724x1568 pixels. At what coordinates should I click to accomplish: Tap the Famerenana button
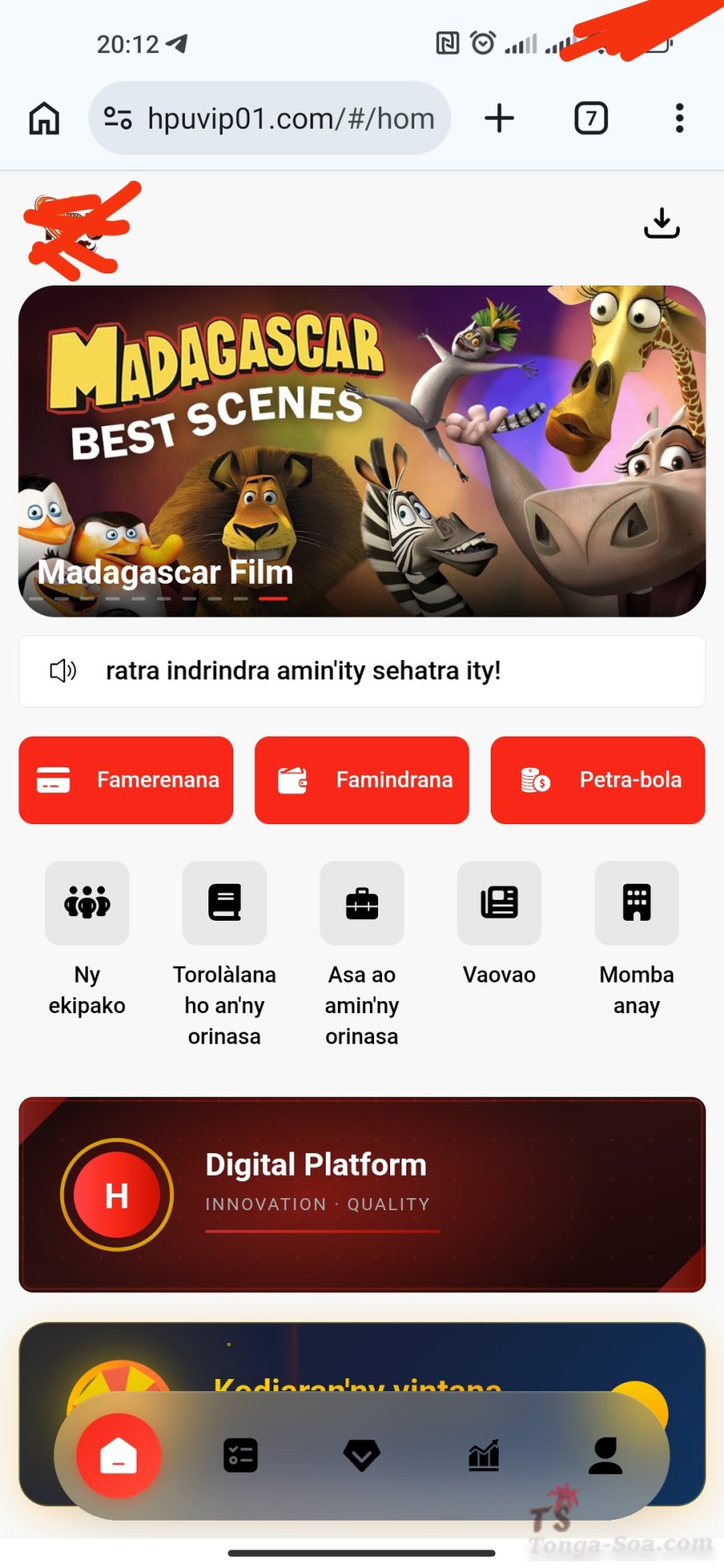[126, 780]
